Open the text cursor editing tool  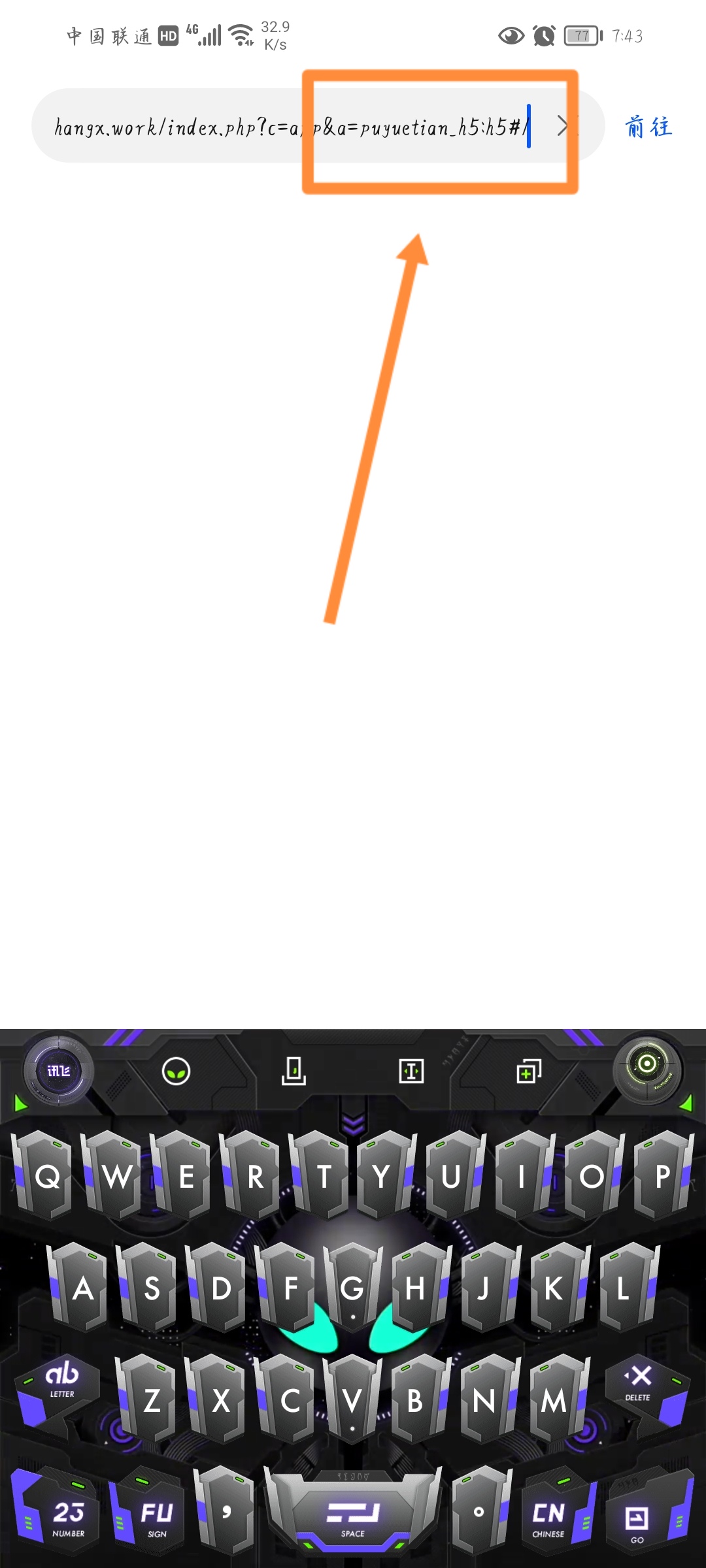[411, 1071]
